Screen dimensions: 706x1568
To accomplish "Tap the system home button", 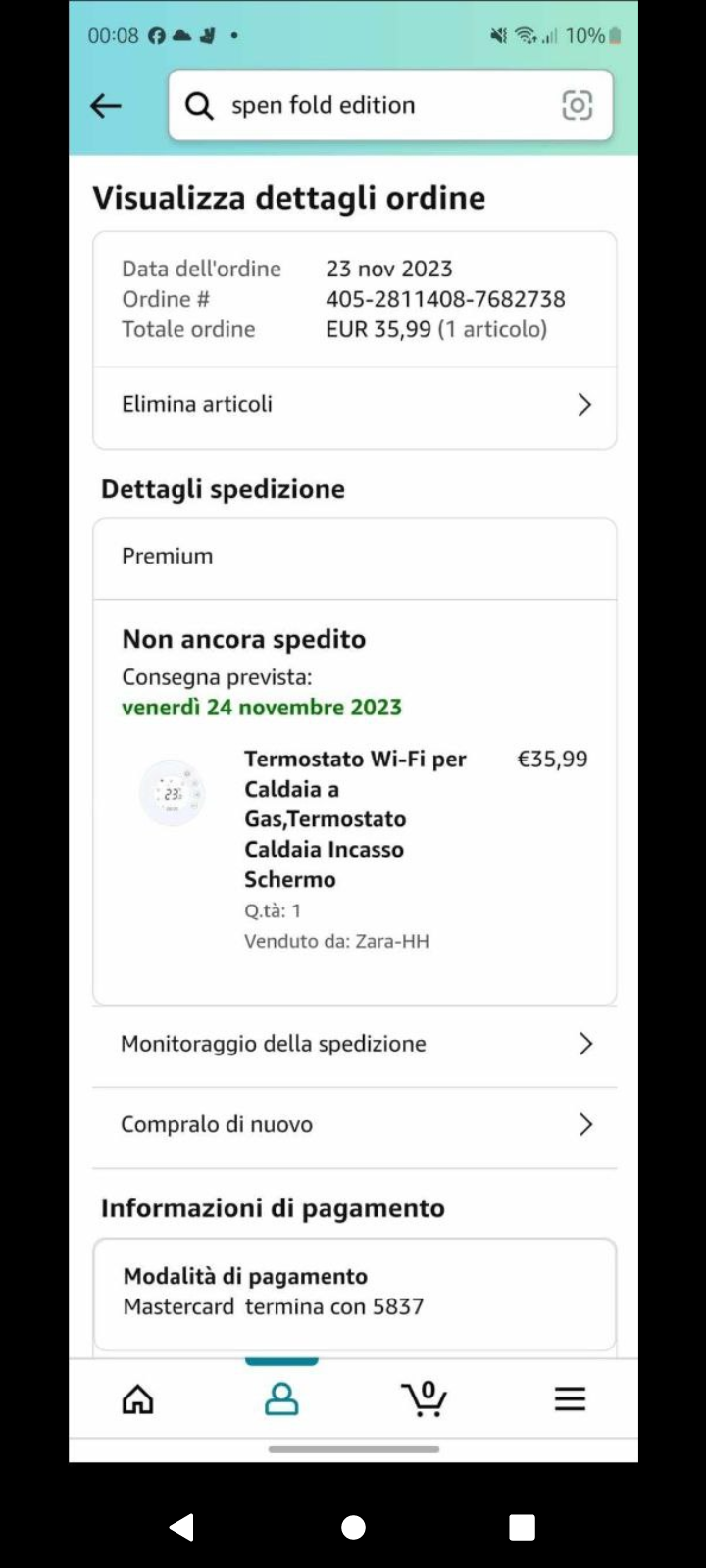I will pyautogui.click(x=353, y=1527).
